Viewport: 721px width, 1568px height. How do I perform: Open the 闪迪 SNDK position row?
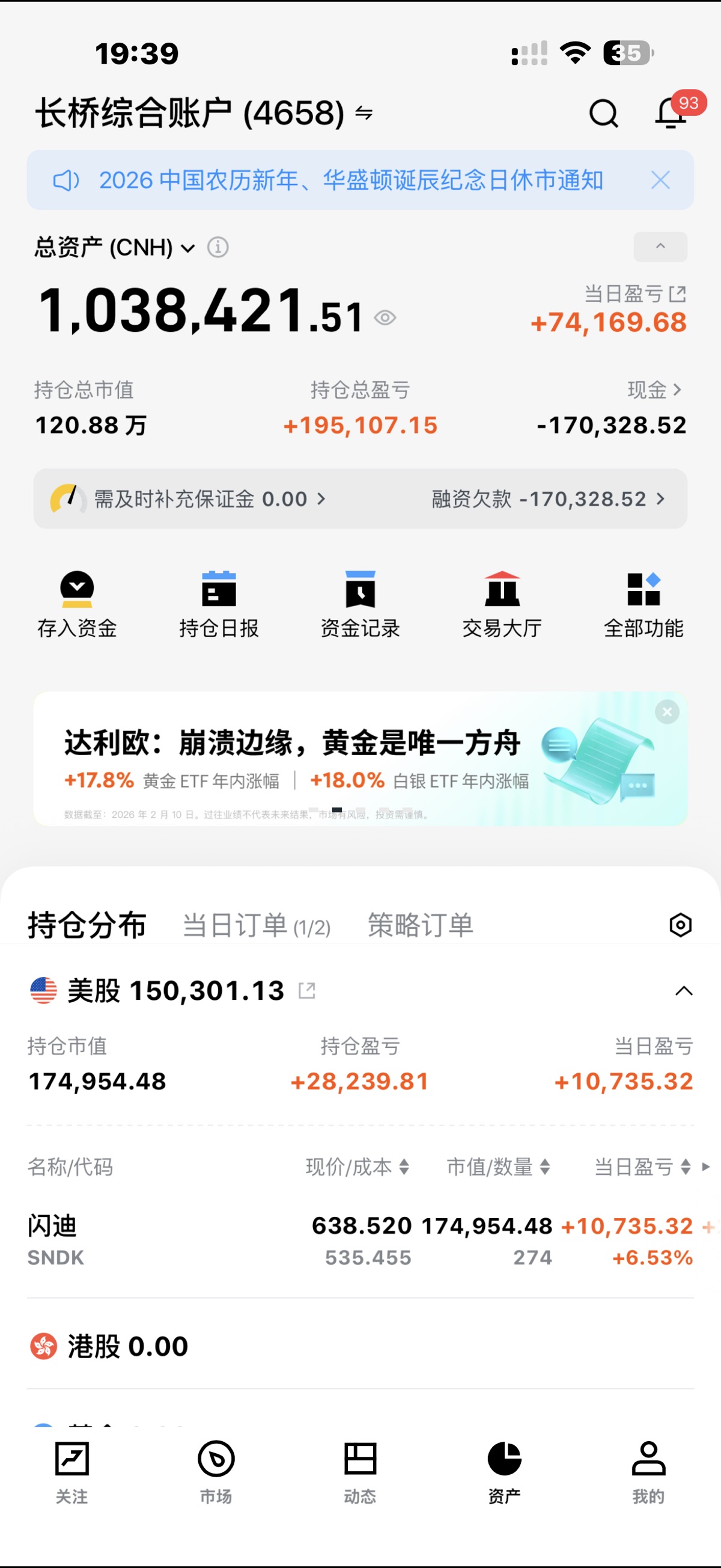183,1240
